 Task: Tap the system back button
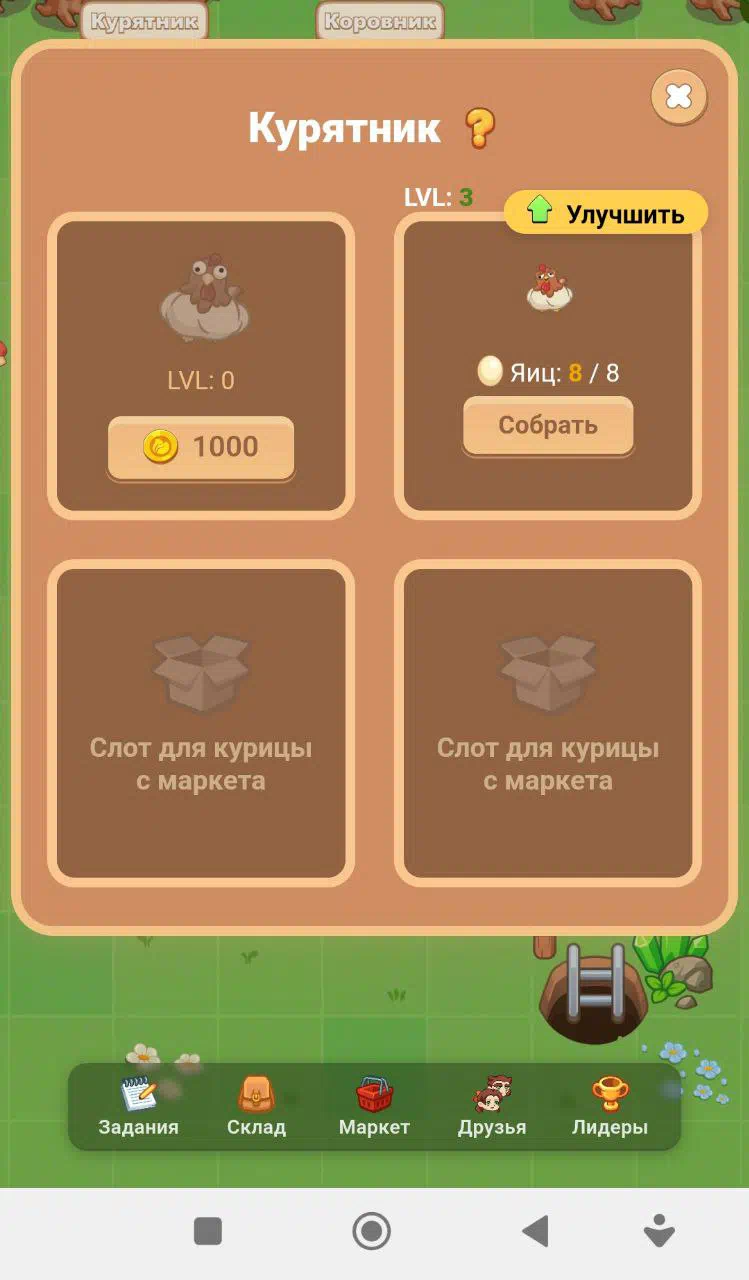[x=536, y=1231]
